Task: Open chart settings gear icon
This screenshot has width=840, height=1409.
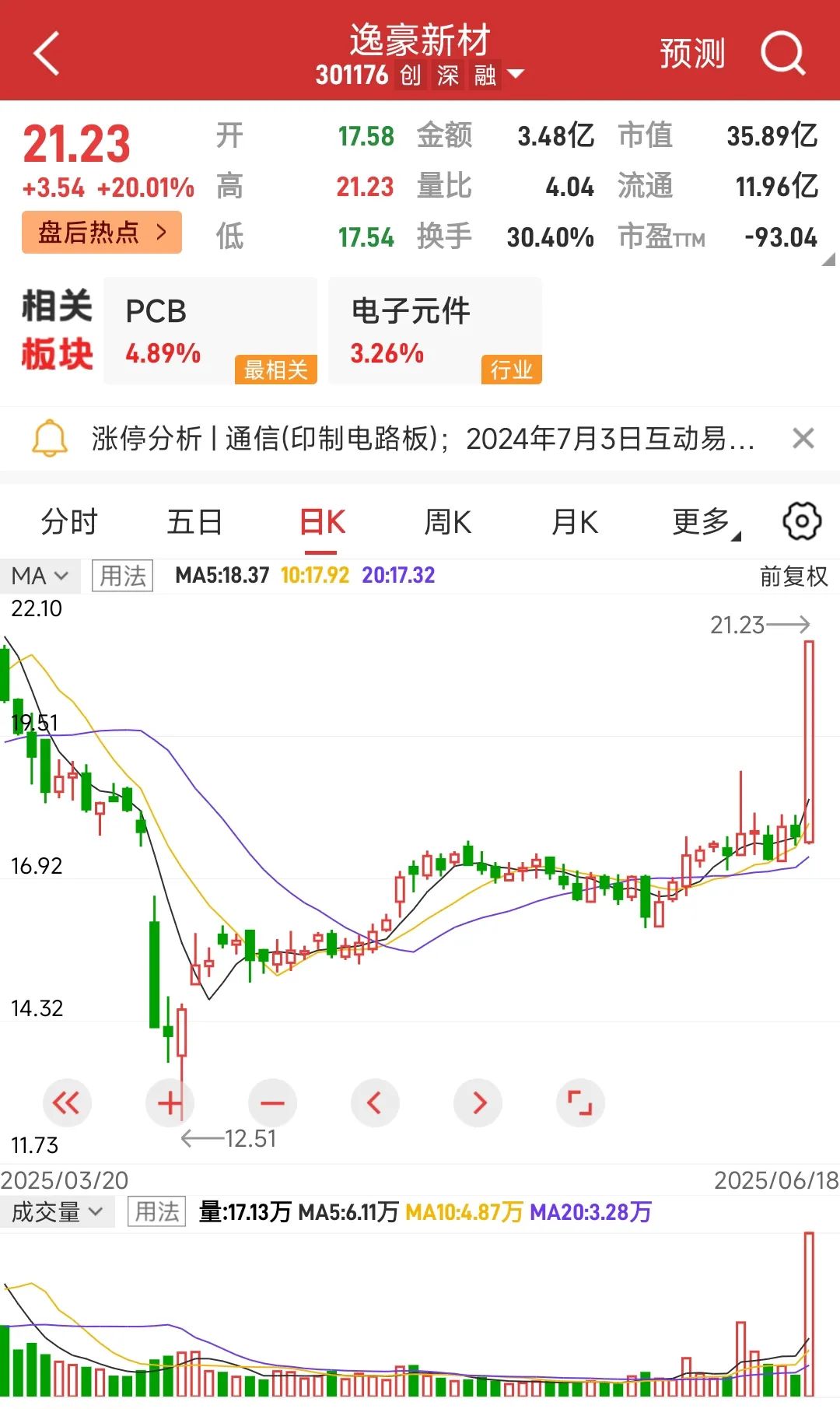Action: (802, 521)
